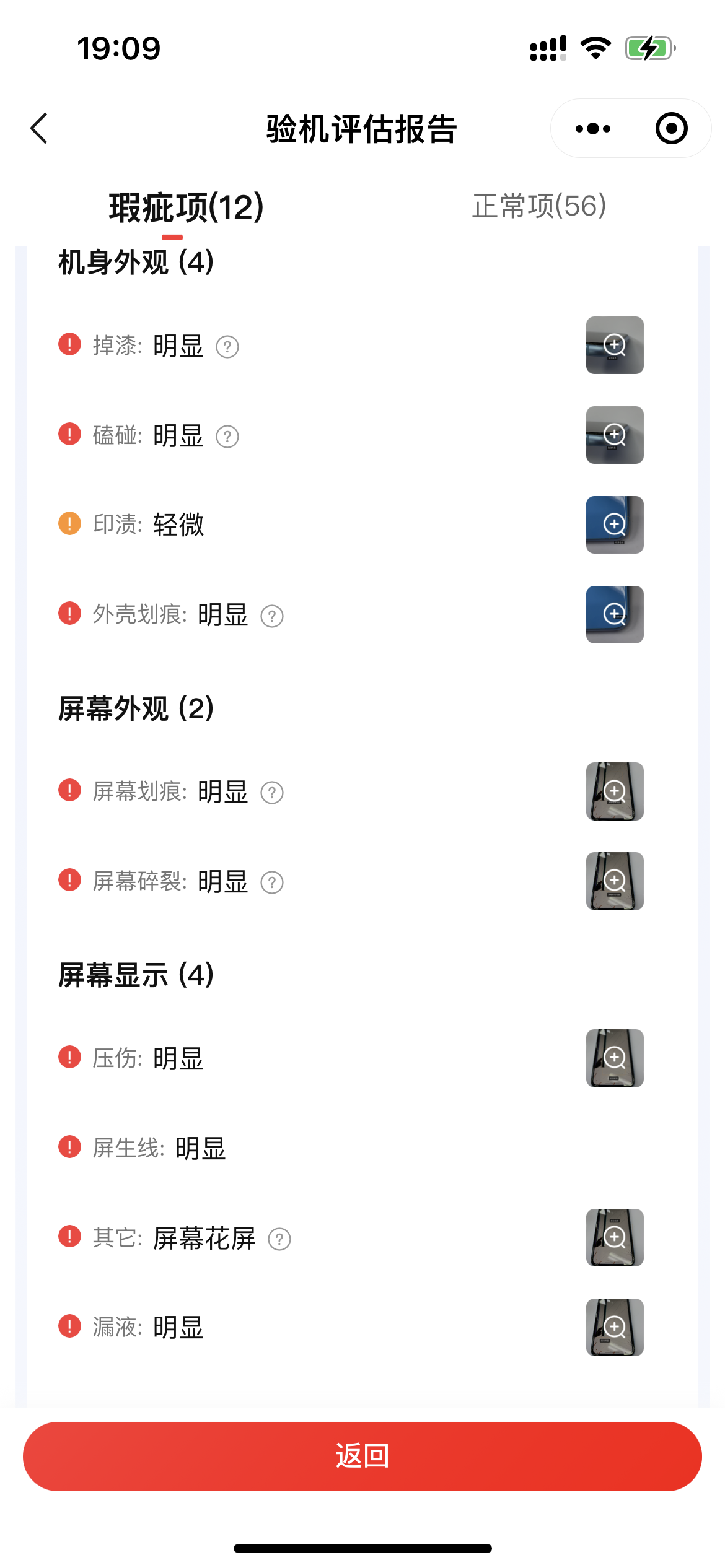Magnify the 压伤 screen defect image

[614, 1058]
